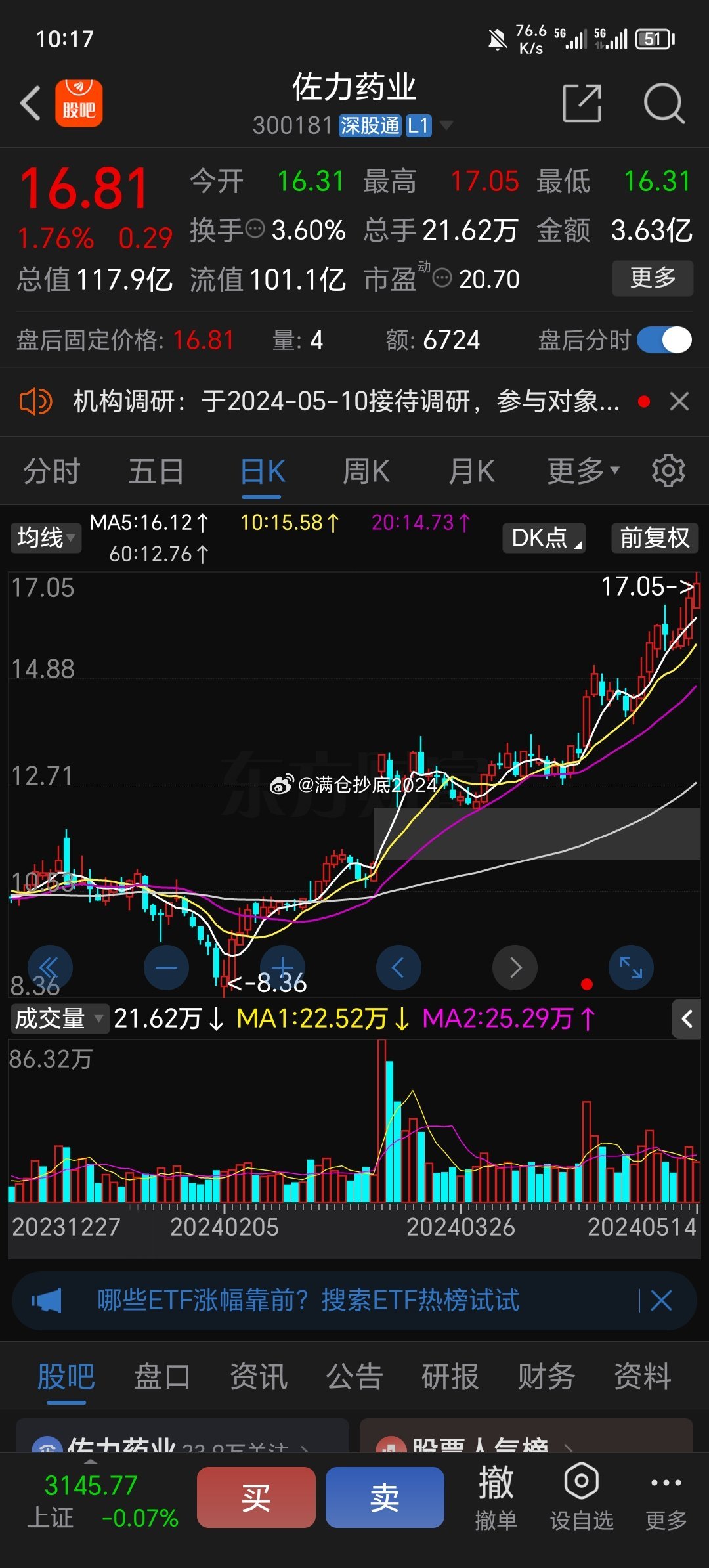Open the share icon in header

pos(582,103)
